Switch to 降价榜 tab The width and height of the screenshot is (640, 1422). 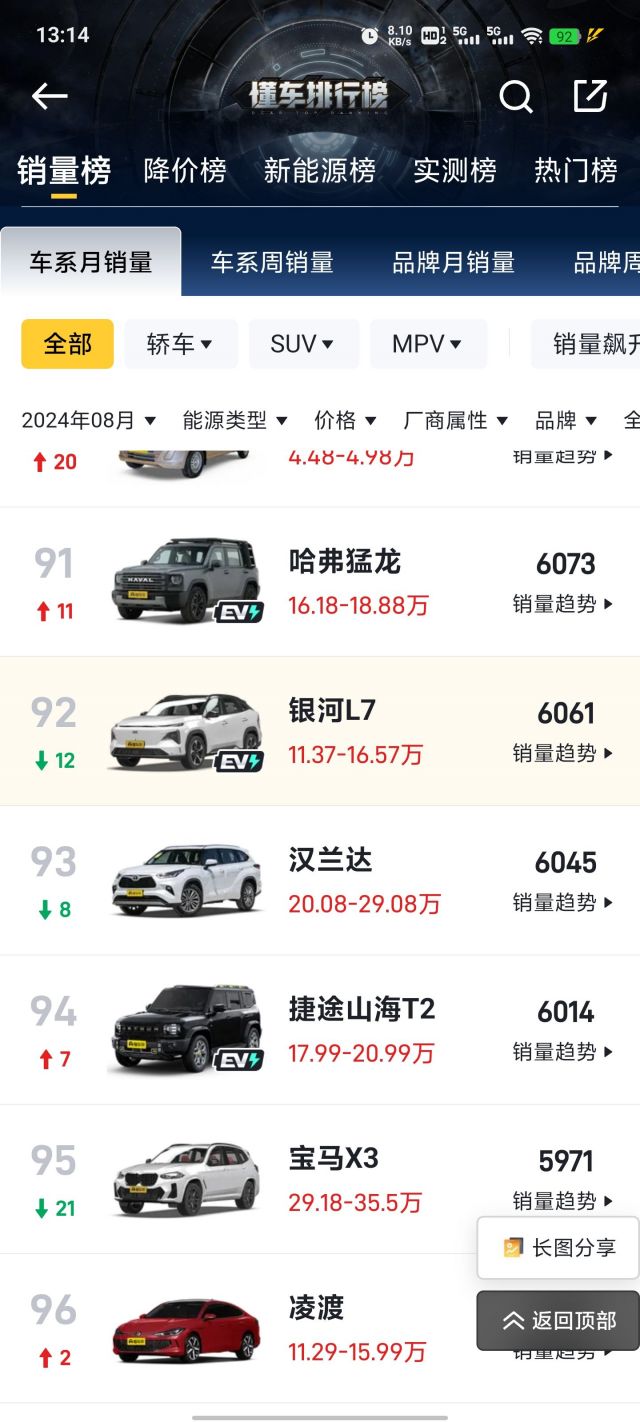pyautogui.click(x=185, y=171)
